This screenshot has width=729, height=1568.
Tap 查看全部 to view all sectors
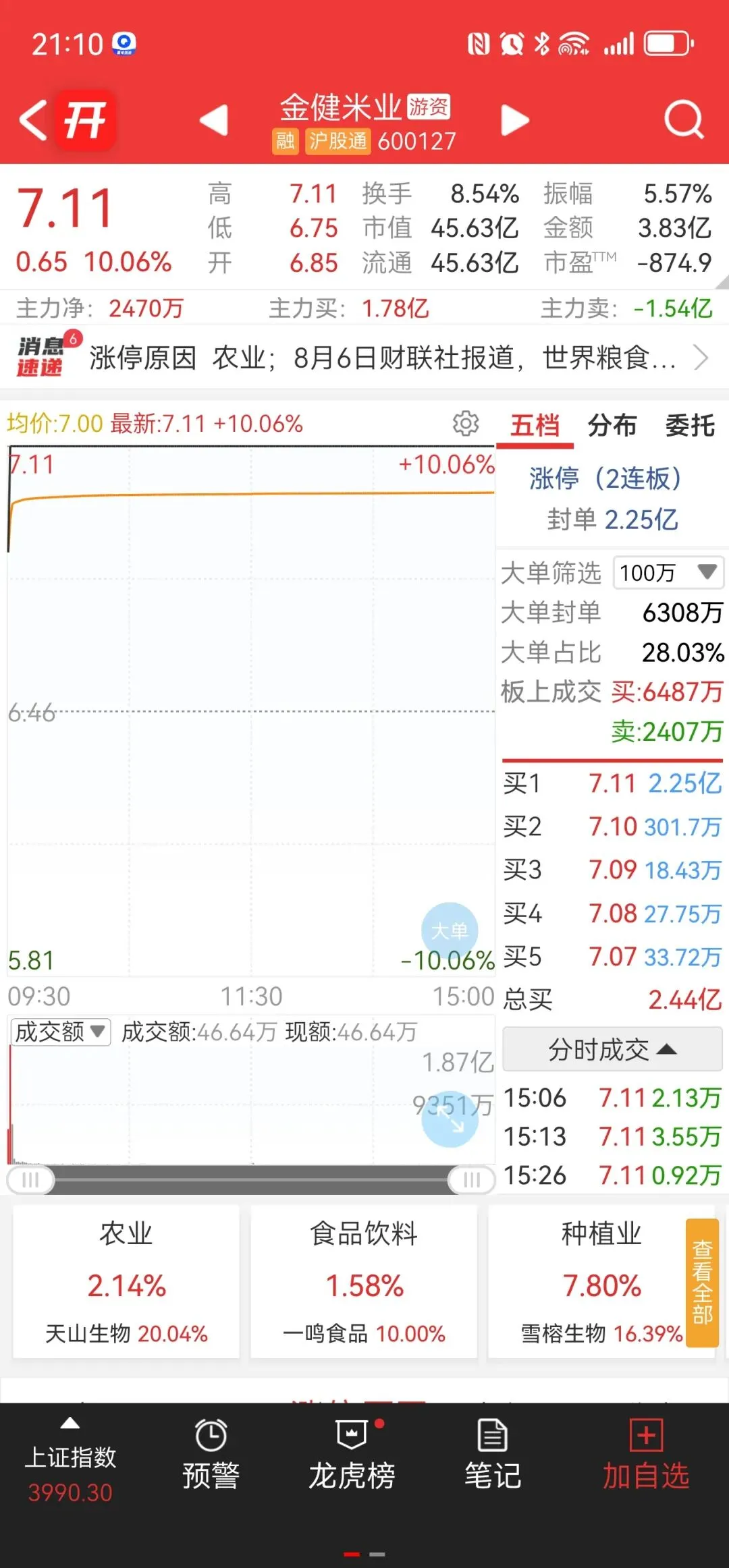tap(701, 1283)
